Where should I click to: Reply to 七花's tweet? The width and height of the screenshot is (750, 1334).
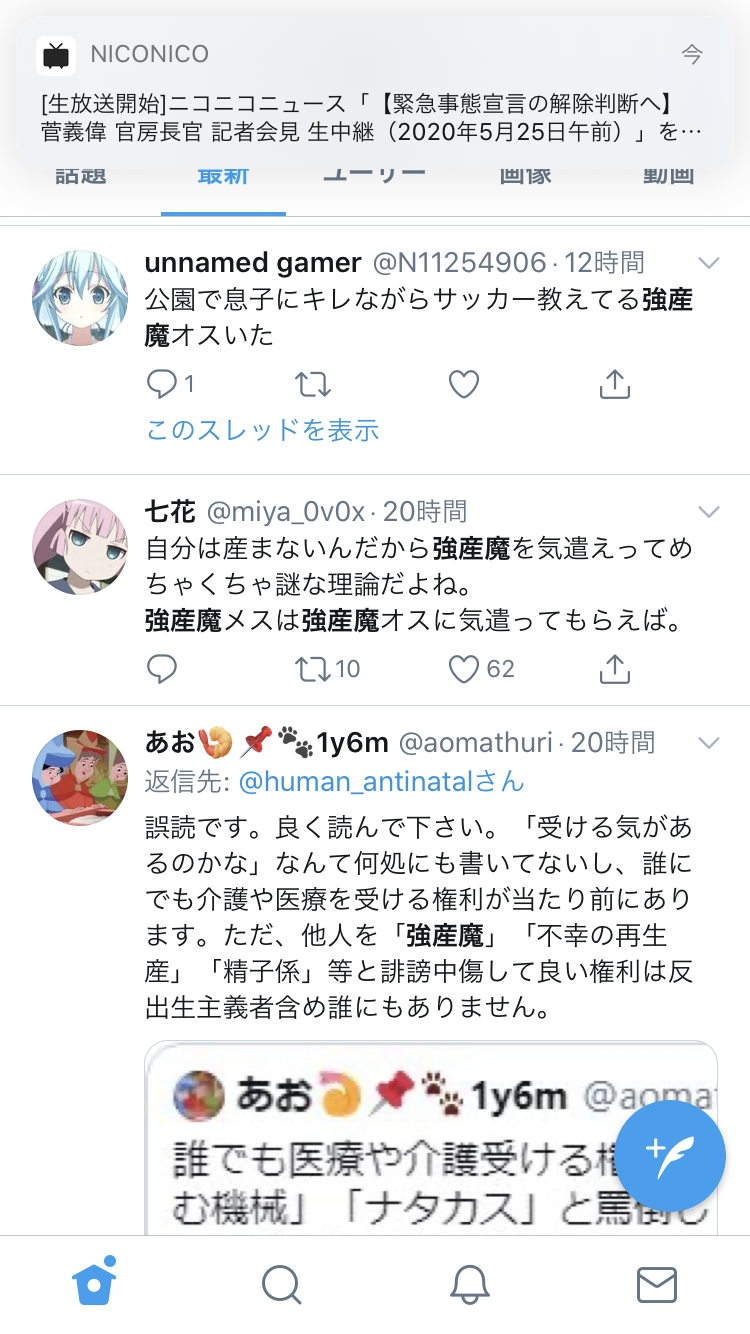pyautogui.click(x=162, y=668)
